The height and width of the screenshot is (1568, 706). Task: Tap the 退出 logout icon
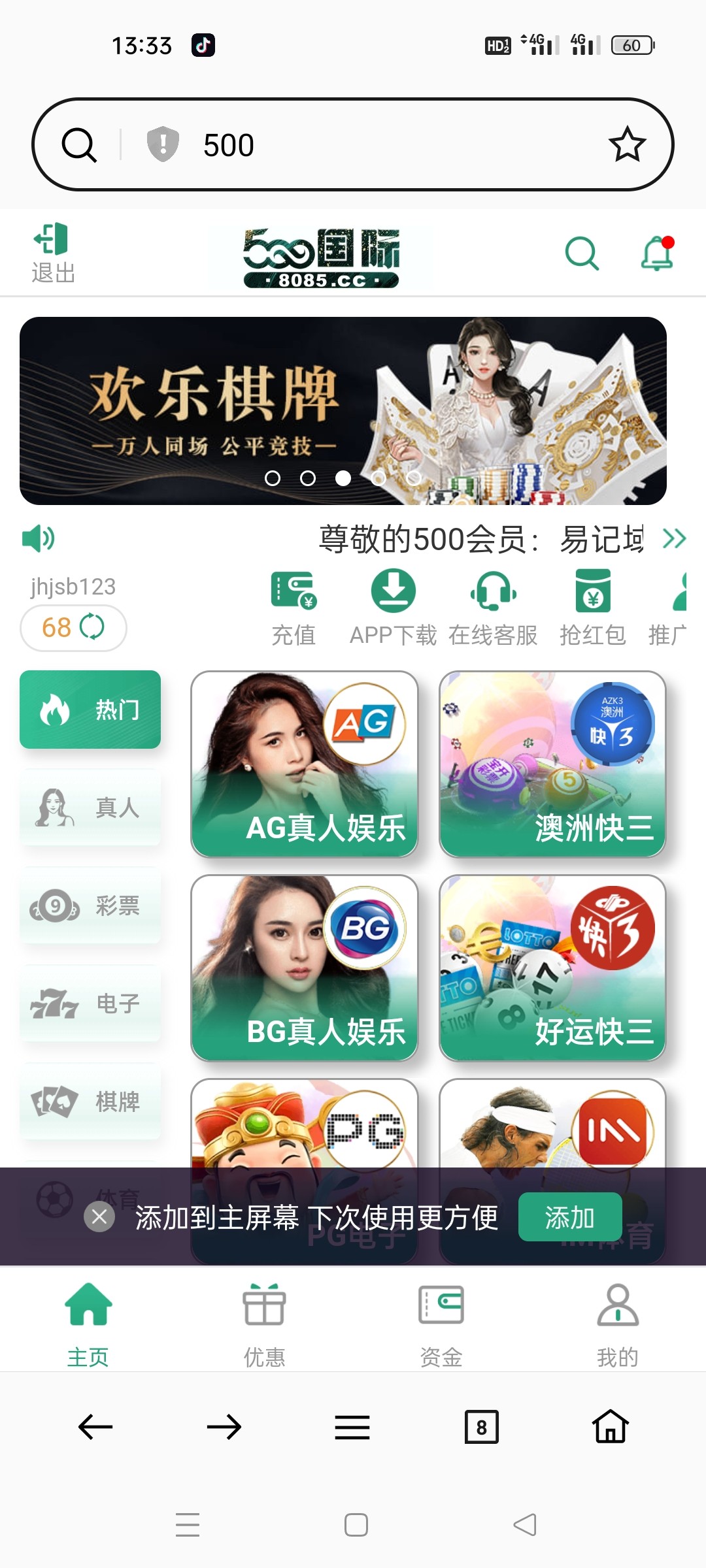[52, 252]
